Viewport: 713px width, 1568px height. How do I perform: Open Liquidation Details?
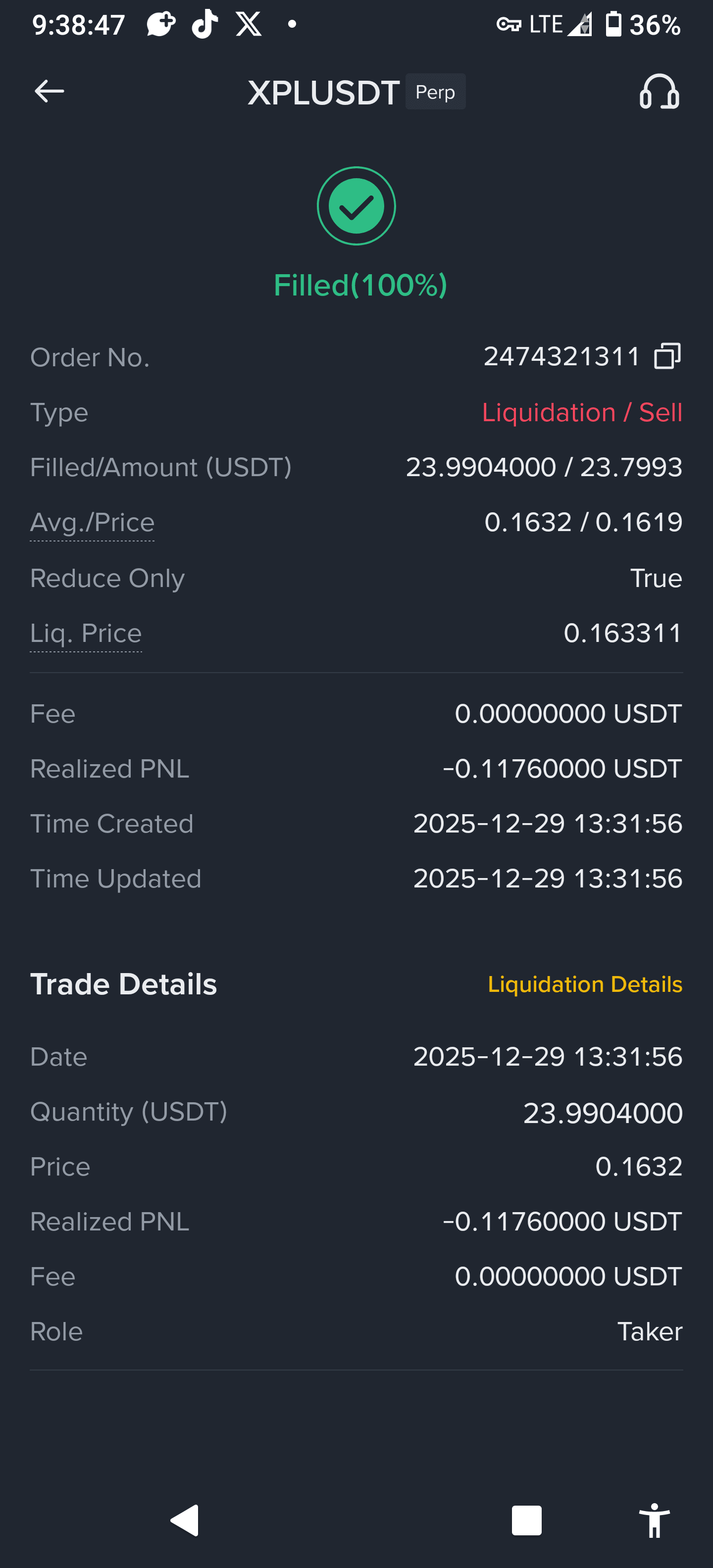click(x=585, y=984)
